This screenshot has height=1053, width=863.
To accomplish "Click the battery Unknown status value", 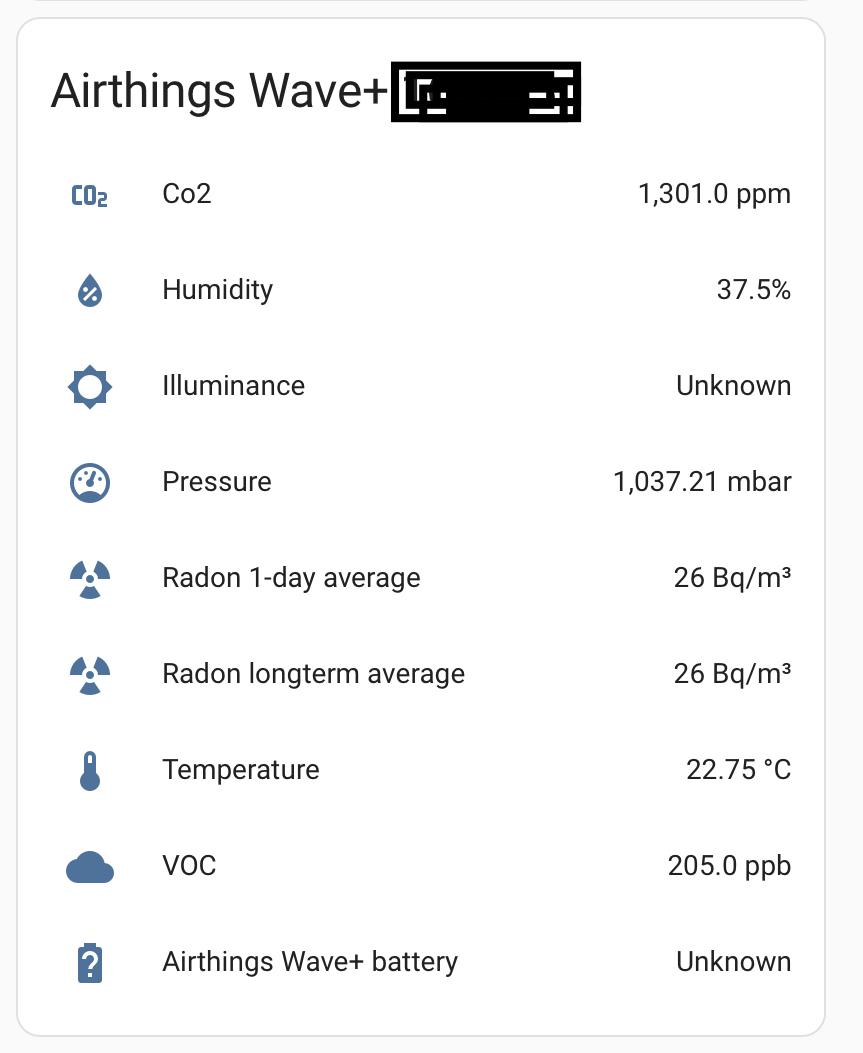I will pos(734,962).
